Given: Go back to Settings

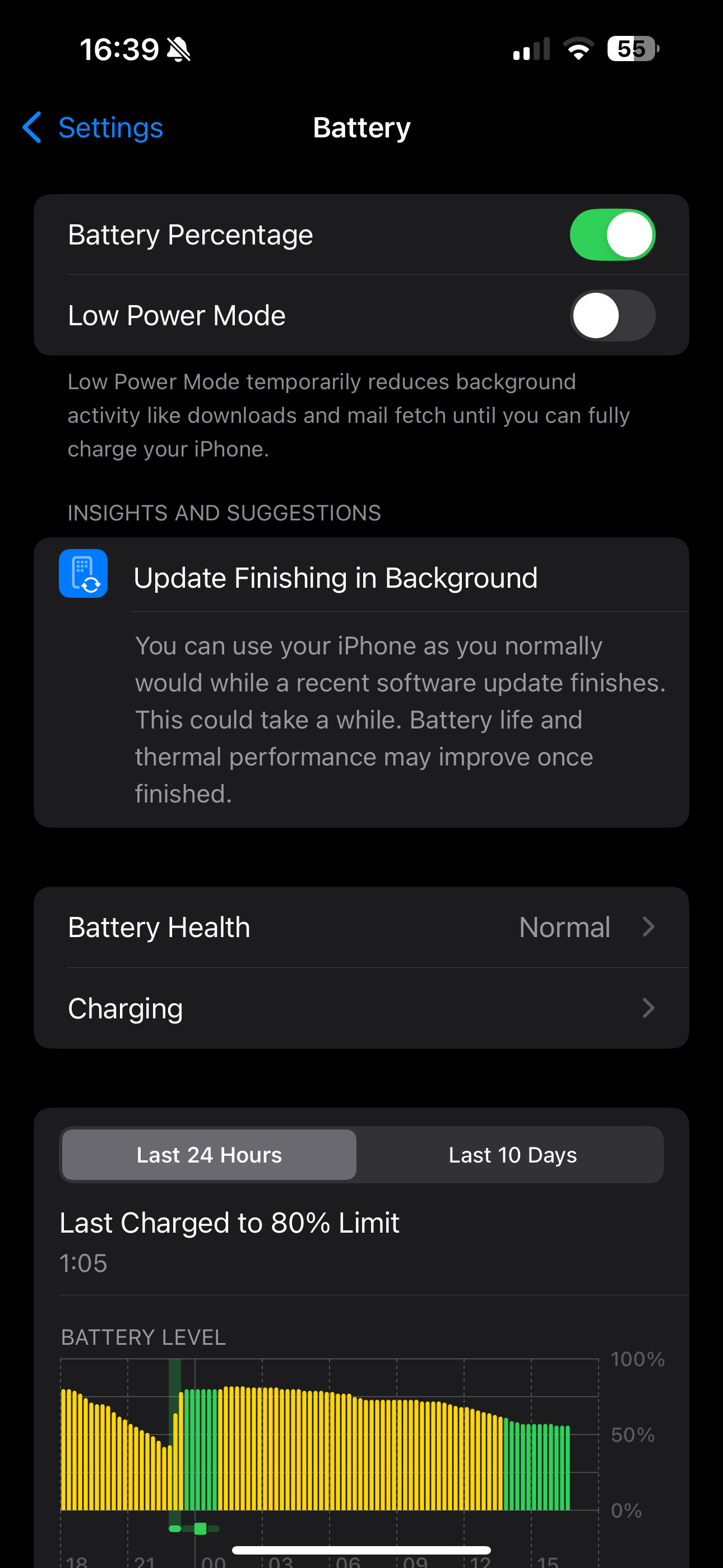Looking at the screenshot, I should tap(92, 128).
